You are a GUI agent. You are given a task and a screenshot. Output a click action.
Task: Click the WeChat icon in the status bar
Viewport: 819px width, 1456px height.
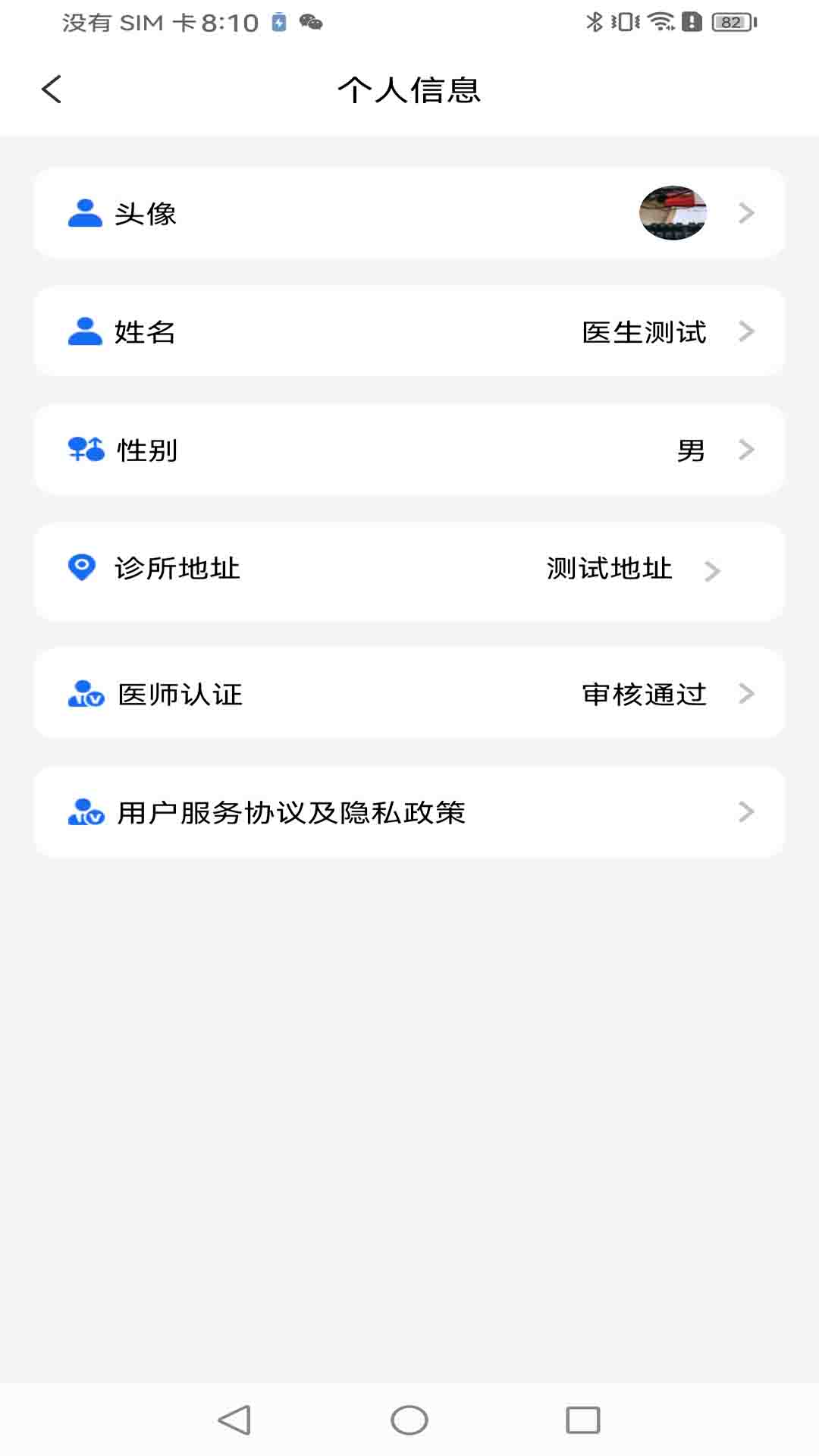[312, 23]
